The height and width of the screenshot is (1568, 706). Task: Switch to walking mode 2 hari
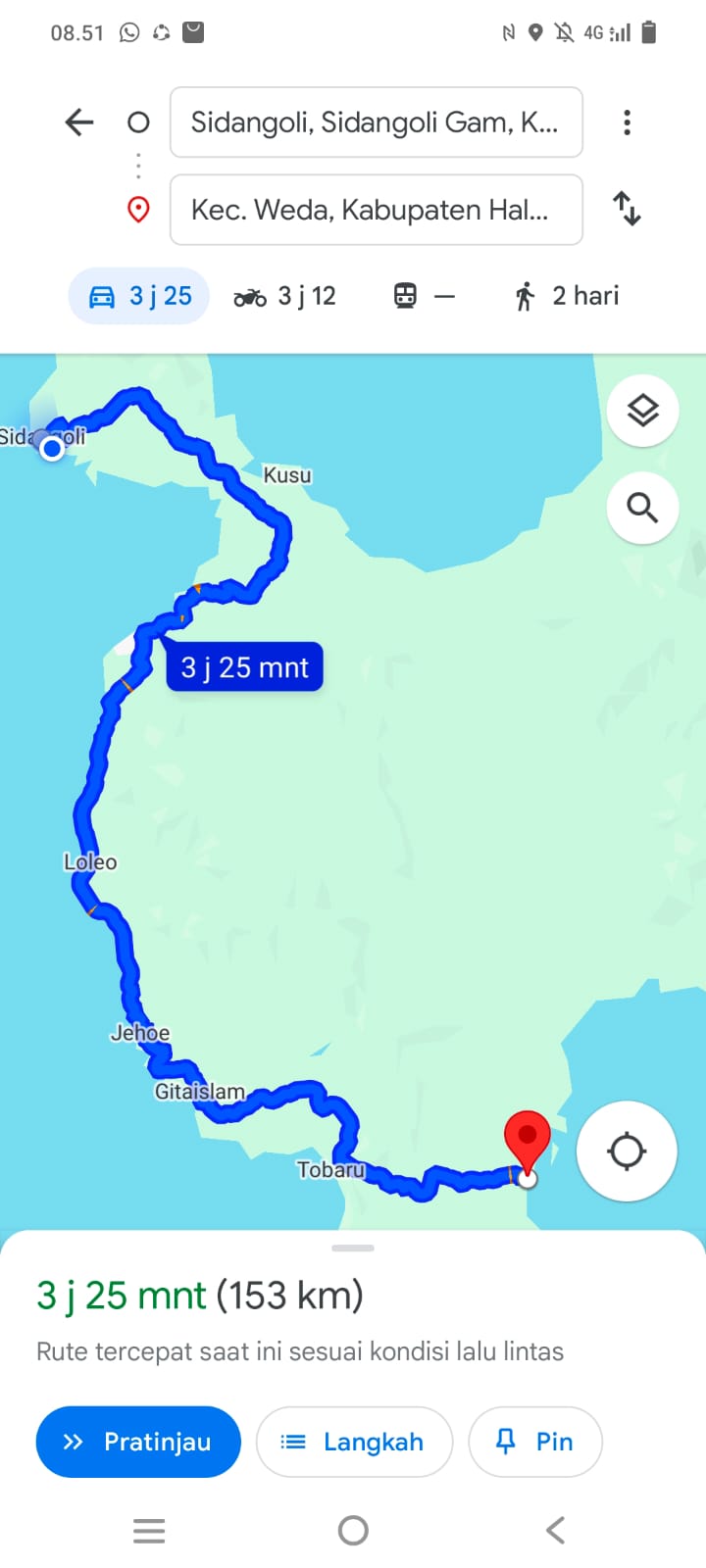pos(567,296)
